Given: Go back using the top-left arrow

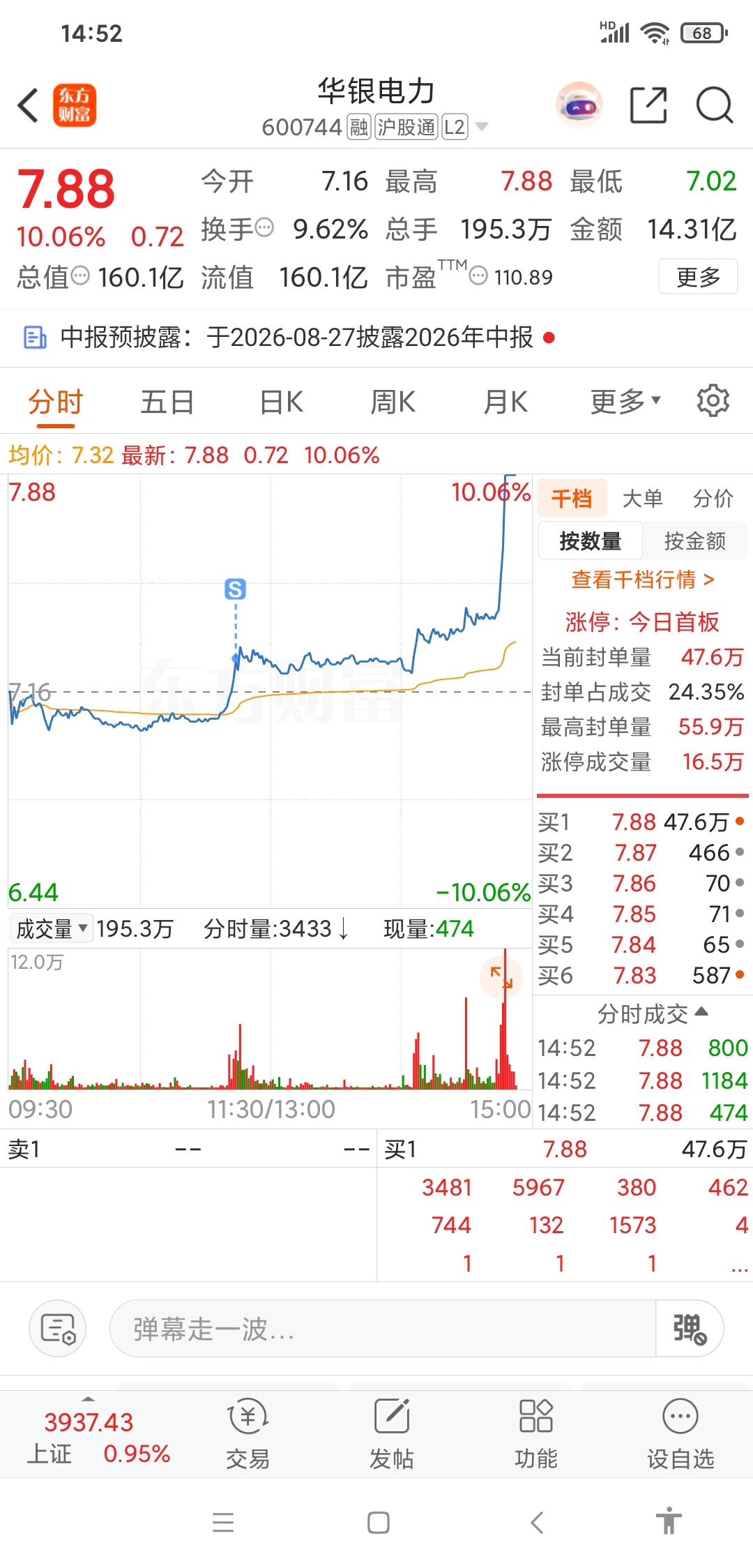Looking at the screenshot, I should tap(28, 105).
